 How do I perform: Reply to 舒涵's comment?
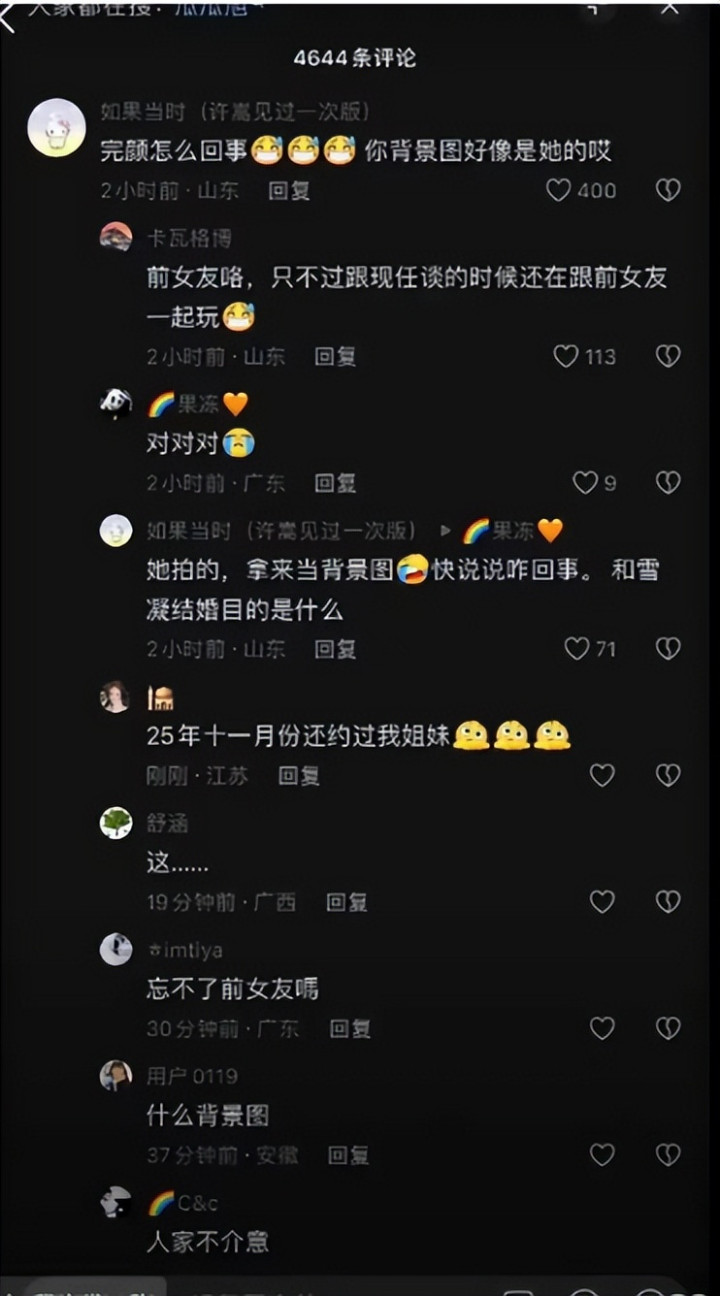pyautogui.click(x=347, y=902)
